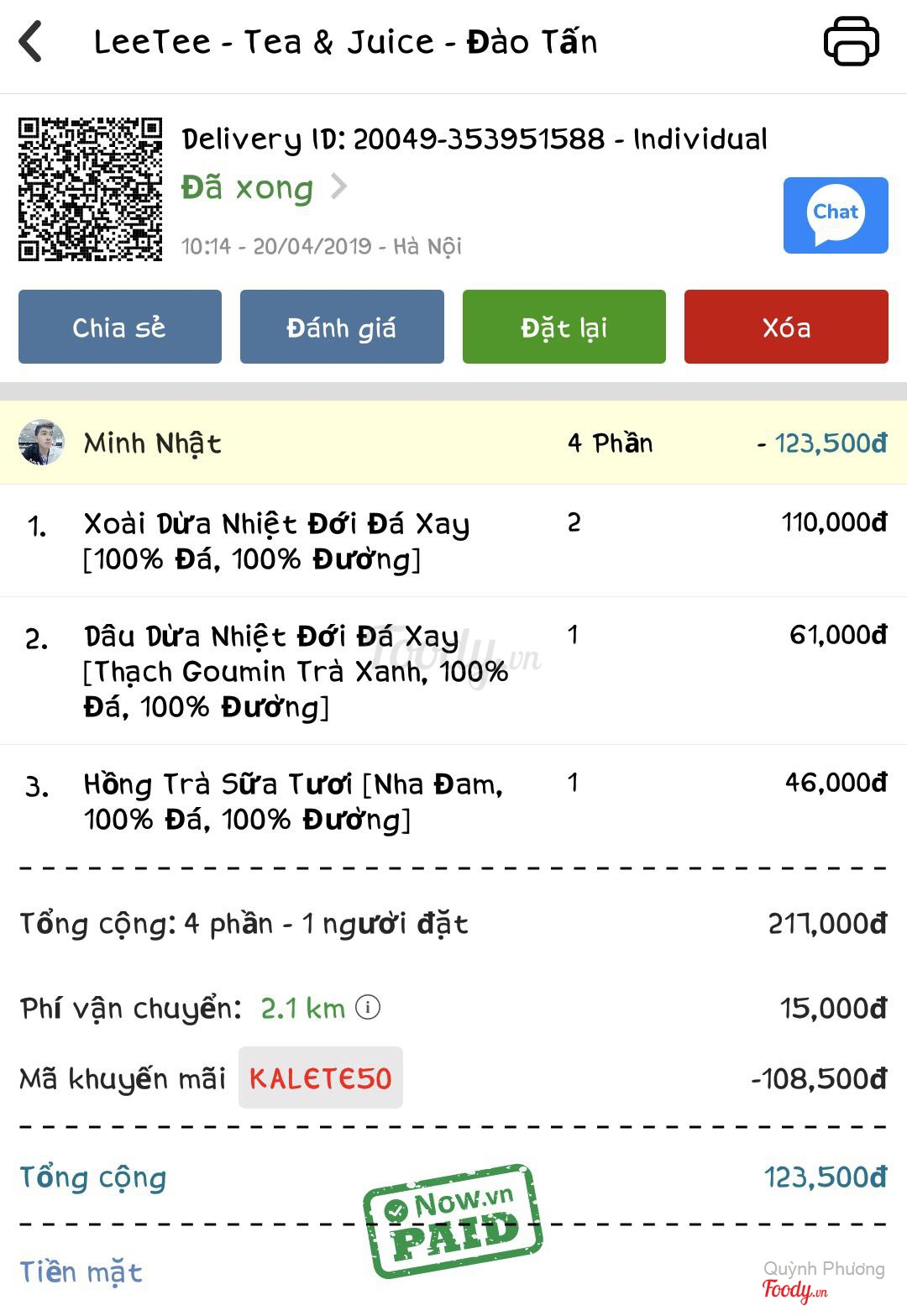Tap the printer icon in the header
Image resolution: width=907 pixels, height=1316 pixels.
click(851, 41)
